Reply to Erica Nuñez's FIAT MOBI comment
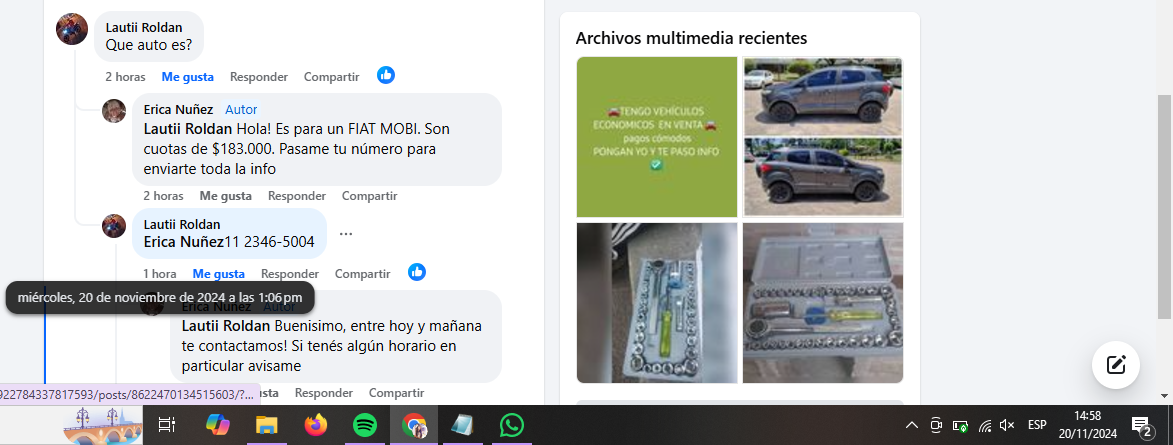Viewport: 1173px width, 445px height. tap(296, 196)
